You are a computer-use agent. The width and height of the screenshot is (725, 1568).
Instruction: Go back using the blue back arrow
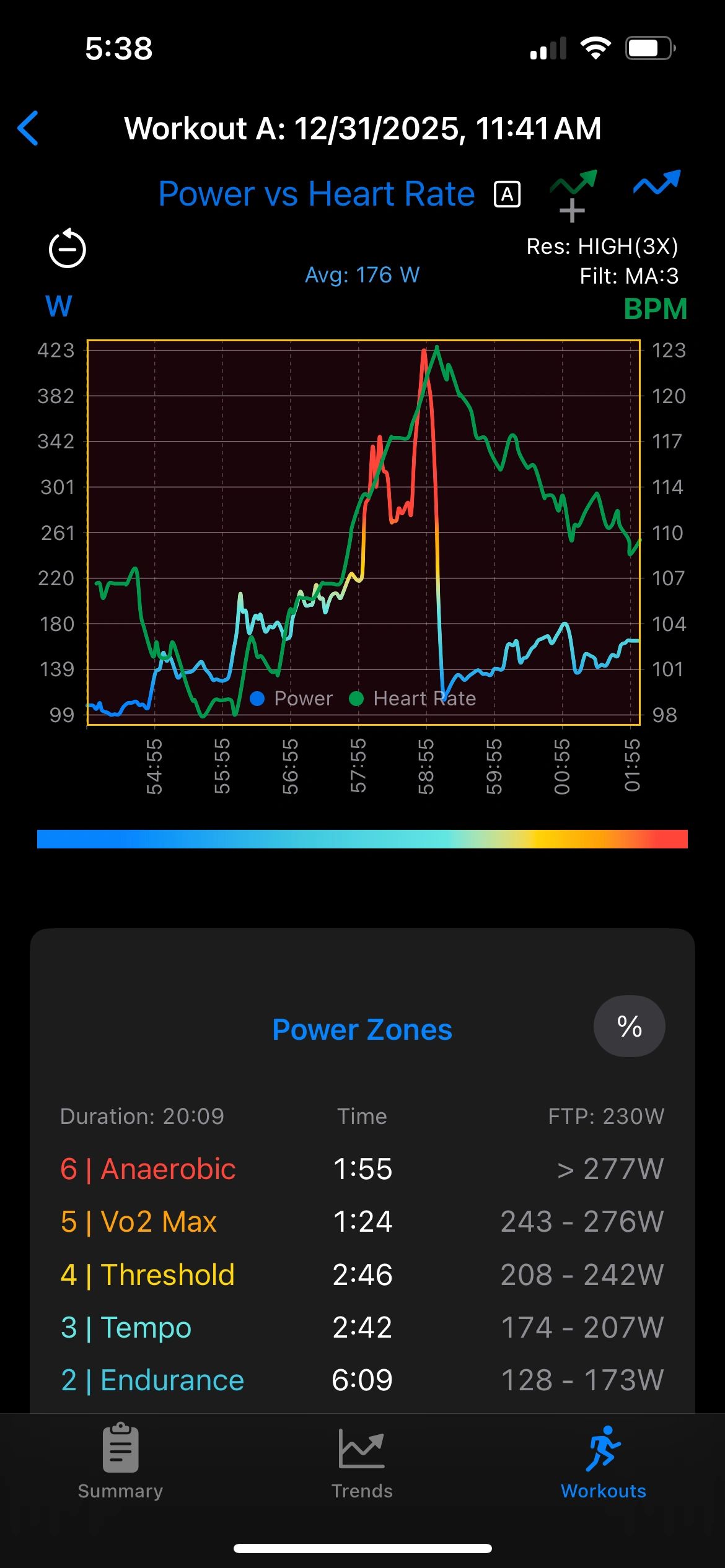tap(29, 128)
